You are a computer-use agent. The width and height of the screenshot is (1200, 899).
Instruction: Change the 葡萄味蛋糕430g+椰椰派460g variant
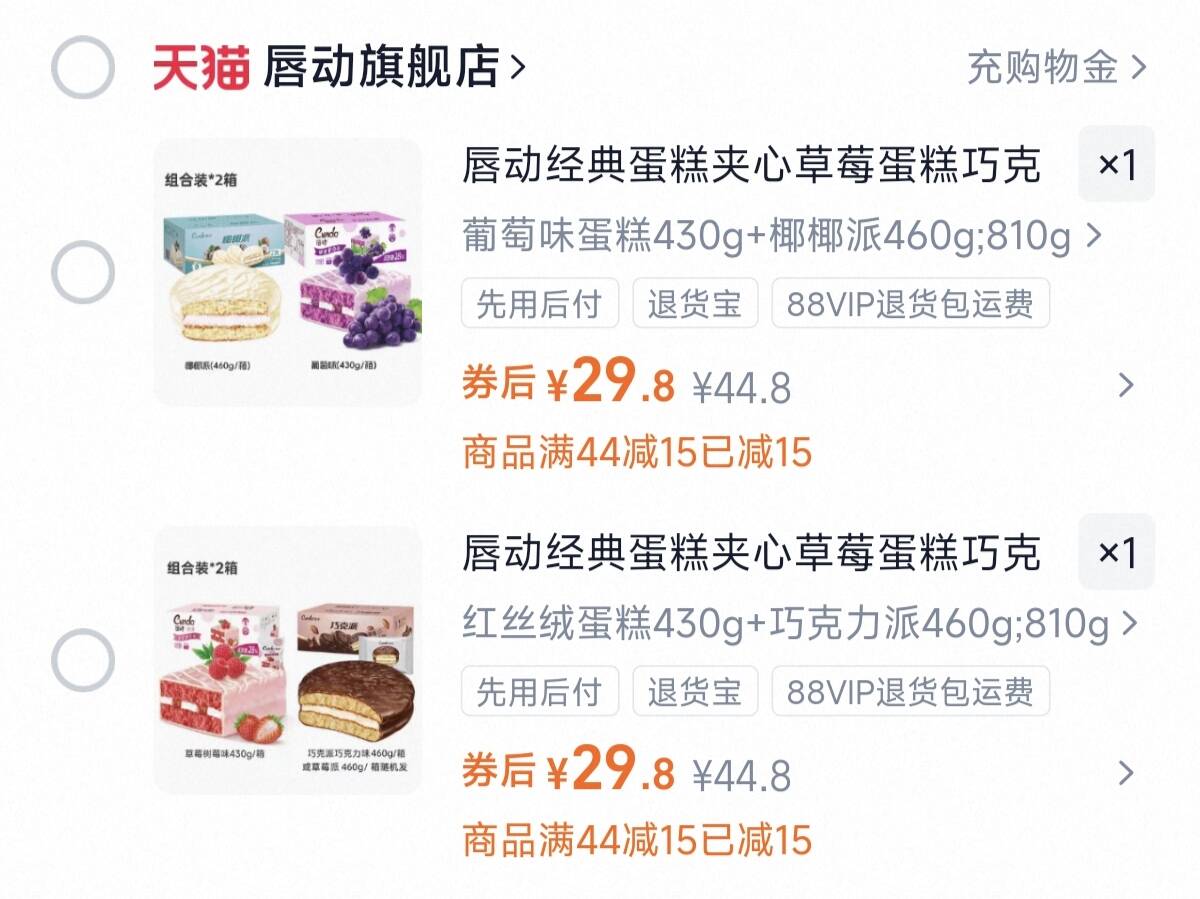[x=780, y=237]
